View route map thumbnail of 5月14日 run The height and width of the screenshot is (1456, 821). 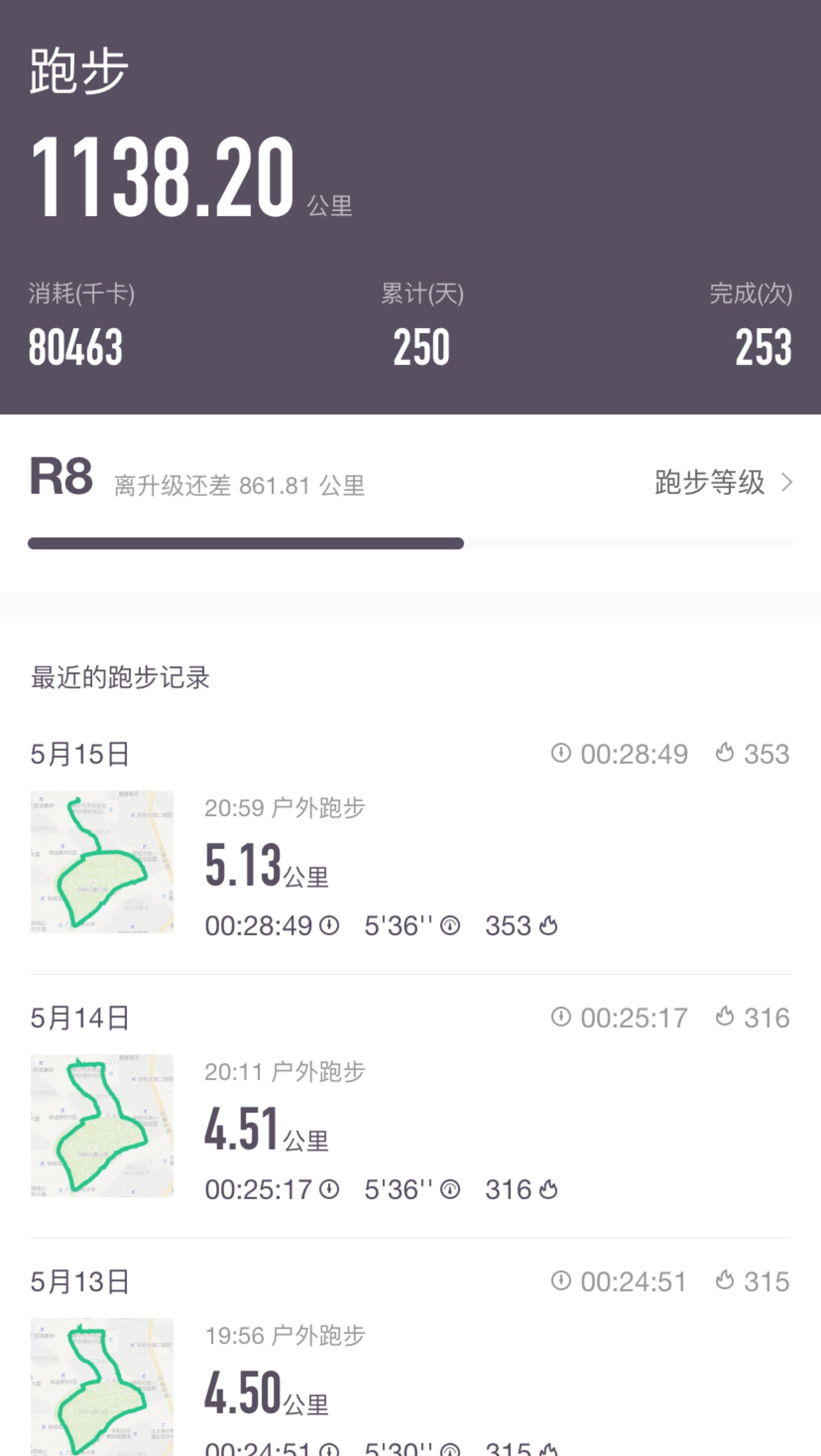[x=102, y=1125]
